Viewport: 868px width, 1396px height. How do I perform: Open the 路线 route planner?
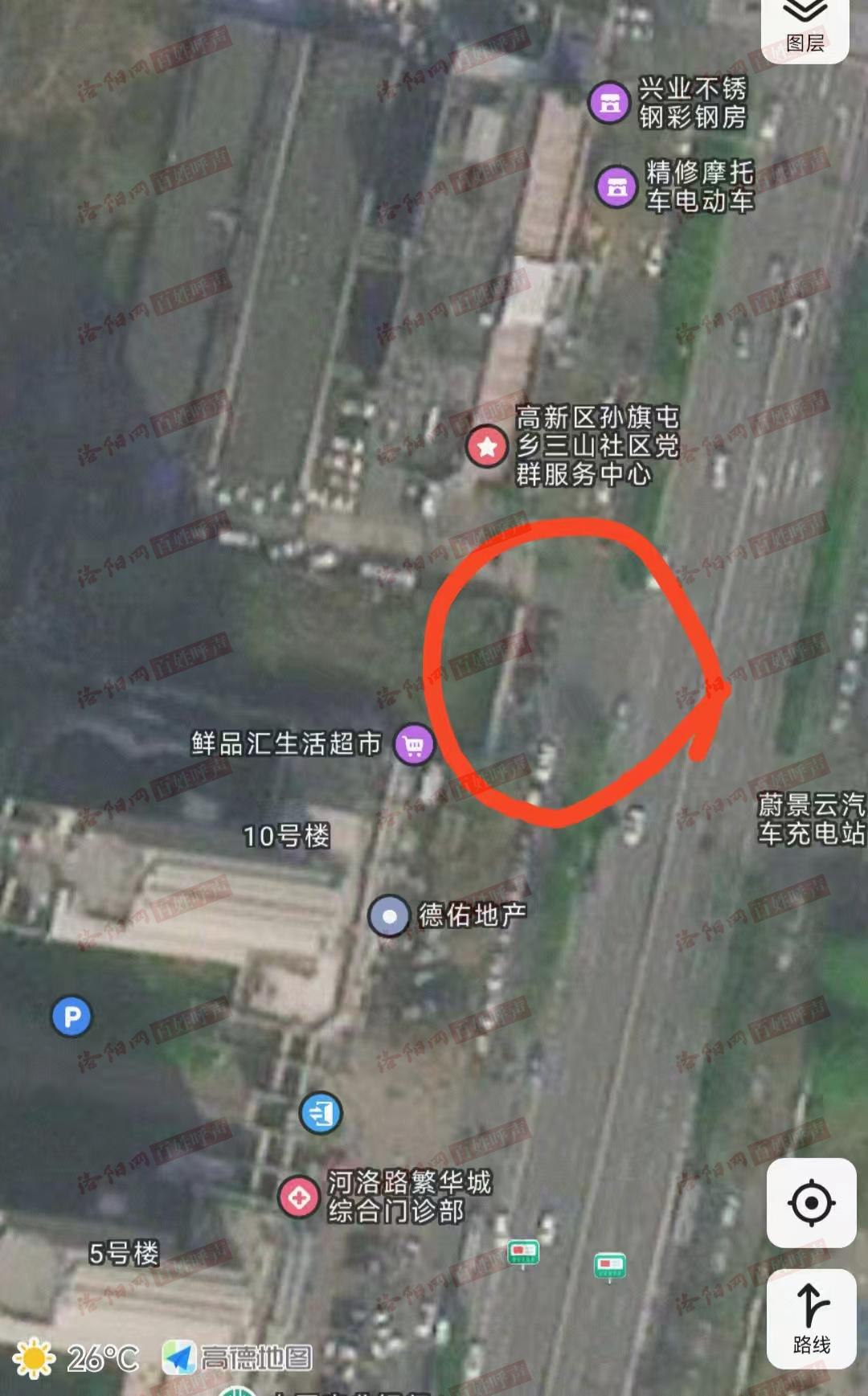click(811, 1318)
